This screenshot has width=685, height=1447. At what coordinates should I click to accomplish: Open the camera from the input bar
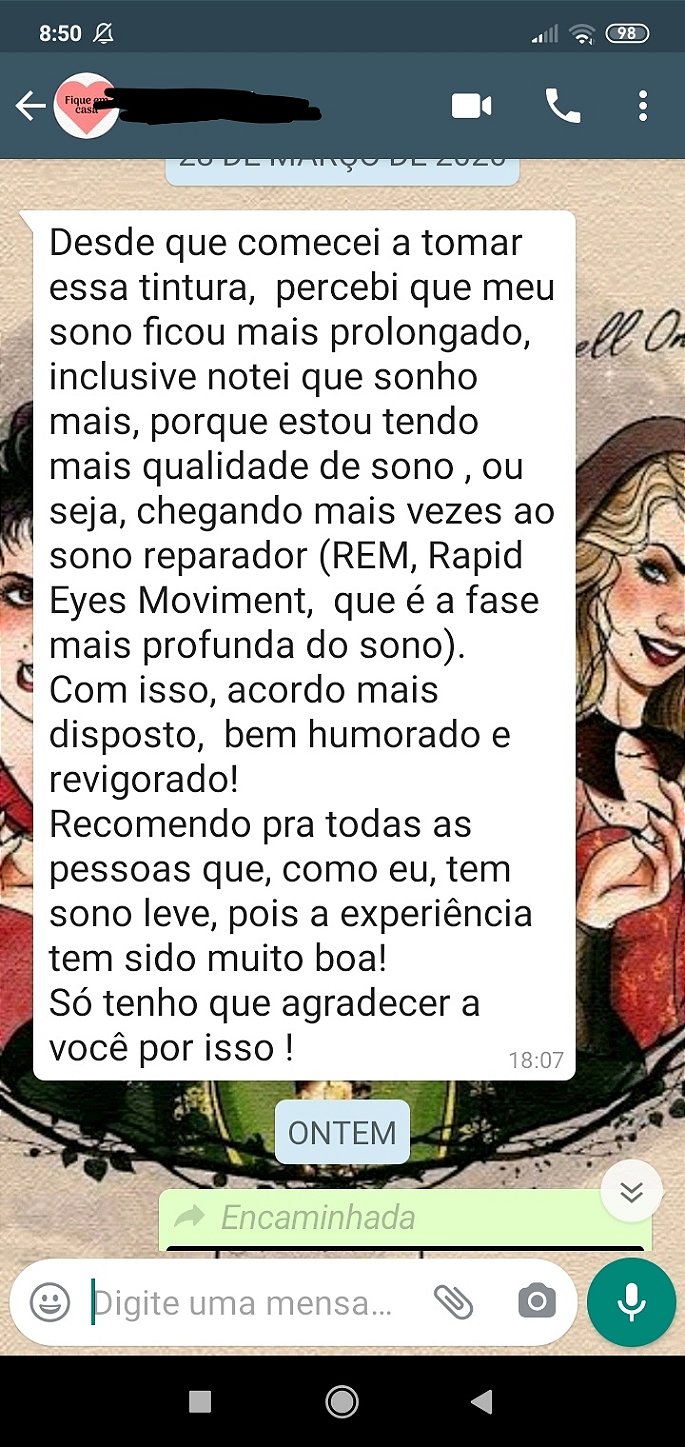tap(536, 1301)
